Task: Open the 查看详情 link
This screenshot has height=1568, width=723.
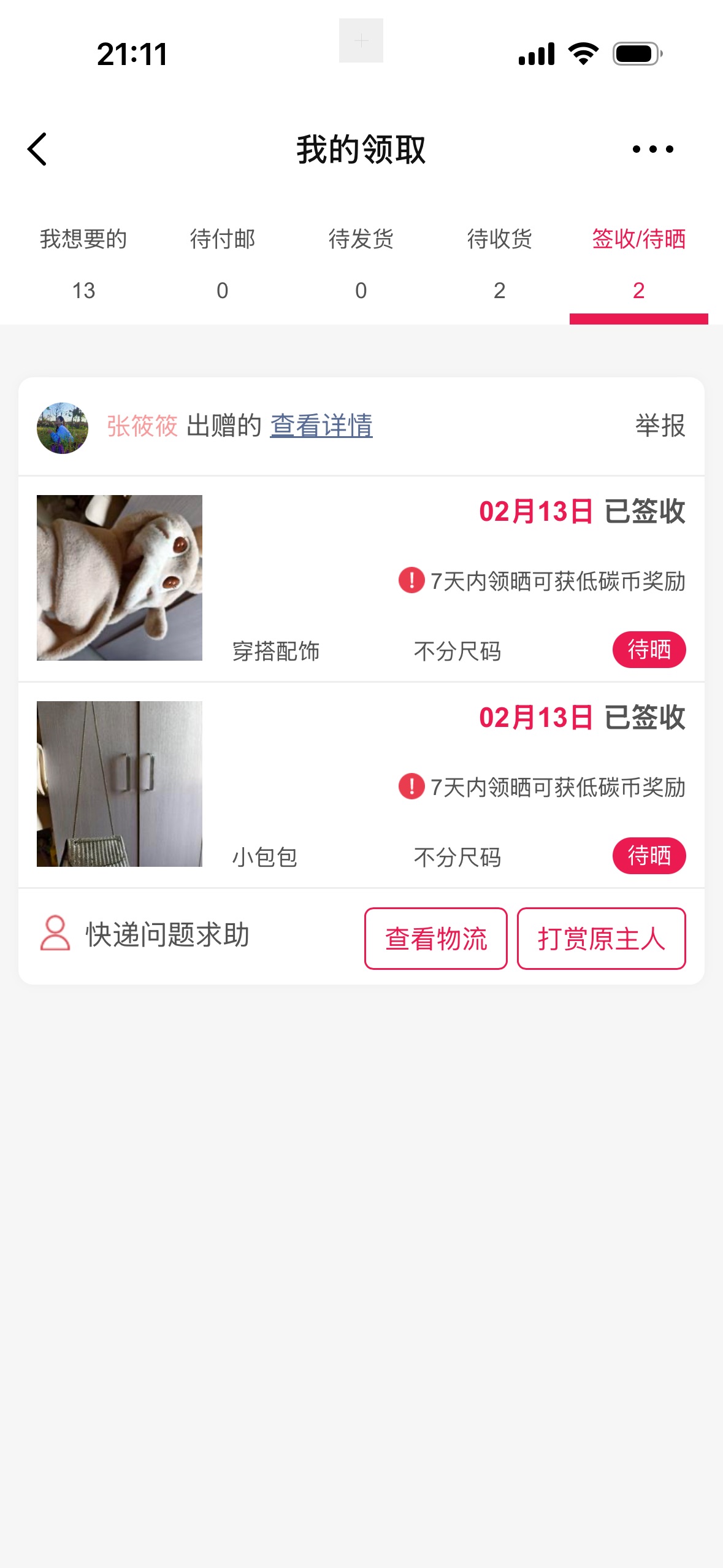Action: click(x=321, y=426)
